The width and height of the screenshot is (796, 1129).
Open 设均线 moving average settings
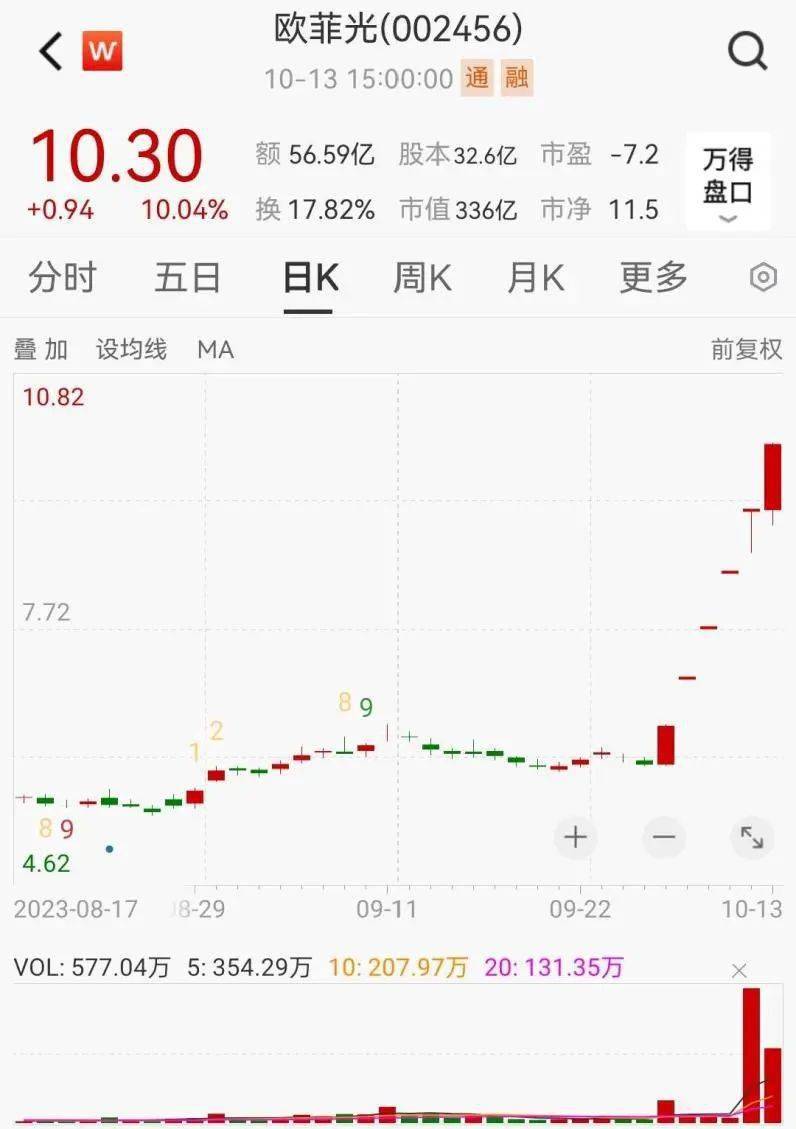(131, 349)
